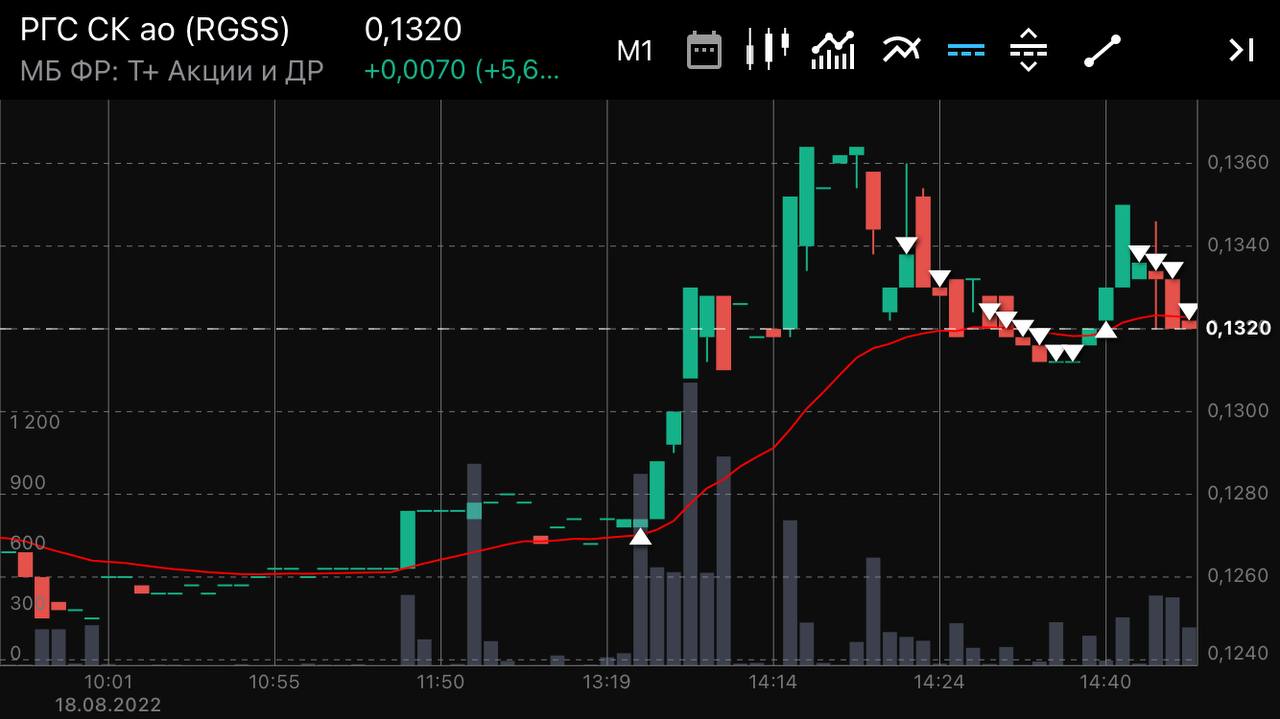Toggle the blue dashed price-level lines
The height and width of the screenshot is (719, 1280).
[x=965, y=50]
